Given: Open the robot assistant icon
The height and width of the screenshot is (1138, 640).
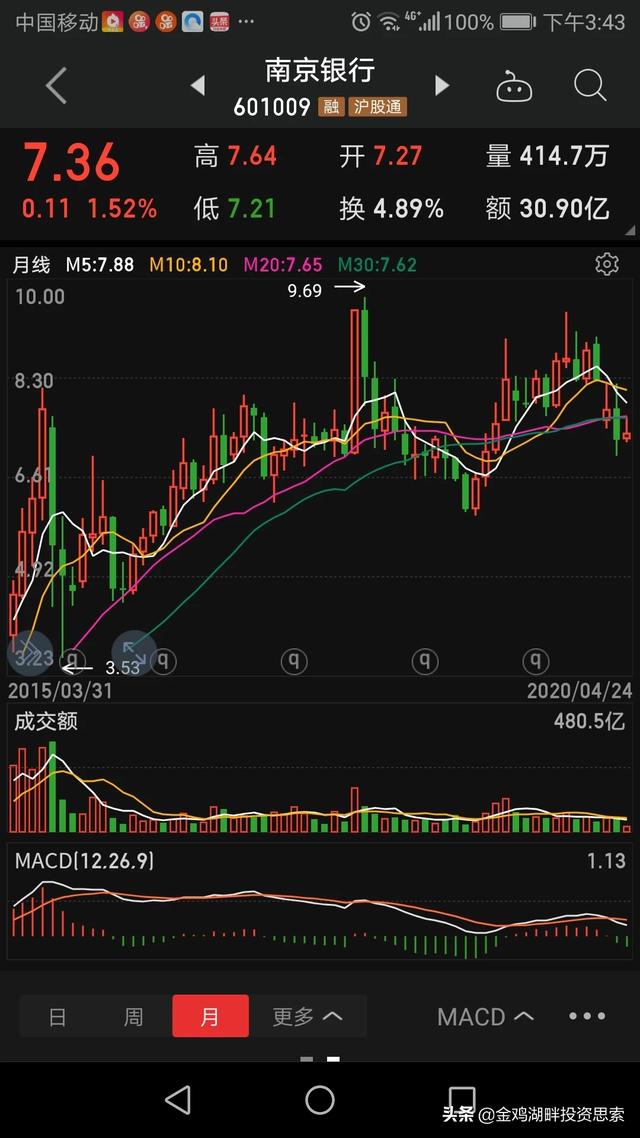Looking at the screenshot, I should click(514, 86).
